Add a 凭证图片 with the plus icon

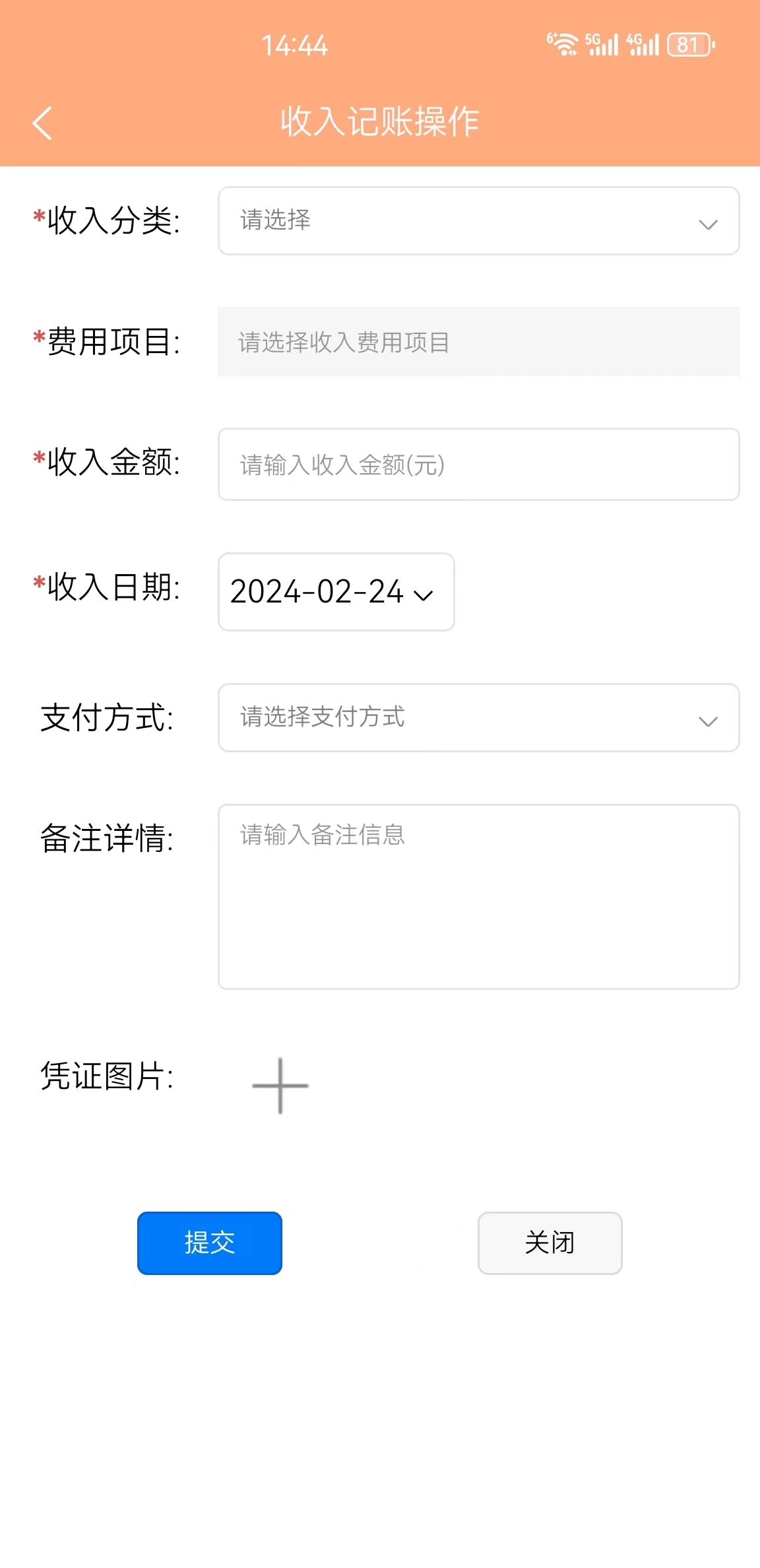pyautogui.click(x=280, y=1086)
